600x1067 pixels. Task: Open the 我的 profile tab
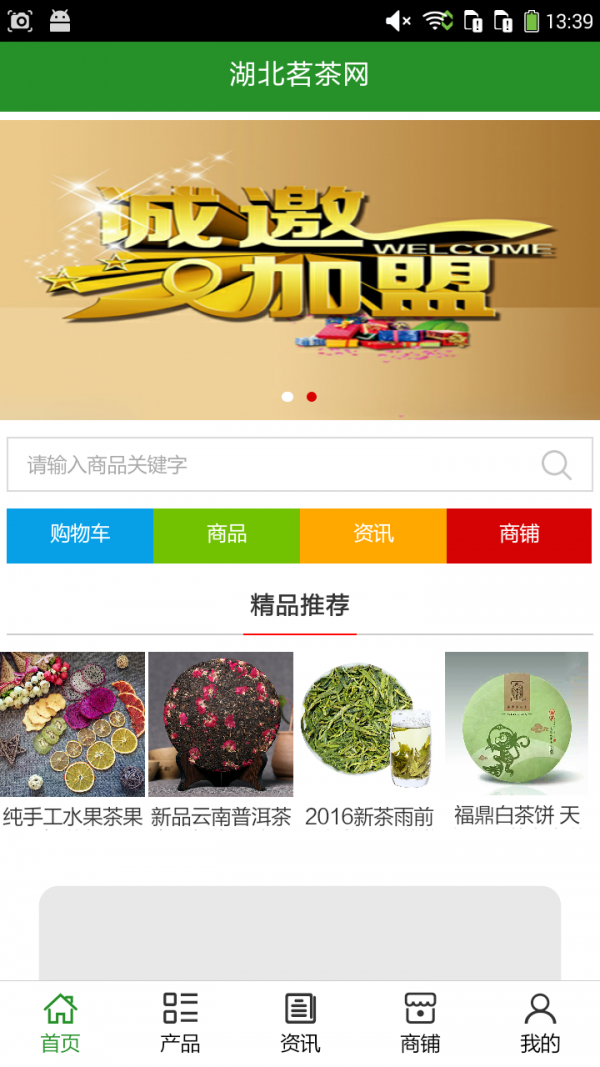(540, 1023)
